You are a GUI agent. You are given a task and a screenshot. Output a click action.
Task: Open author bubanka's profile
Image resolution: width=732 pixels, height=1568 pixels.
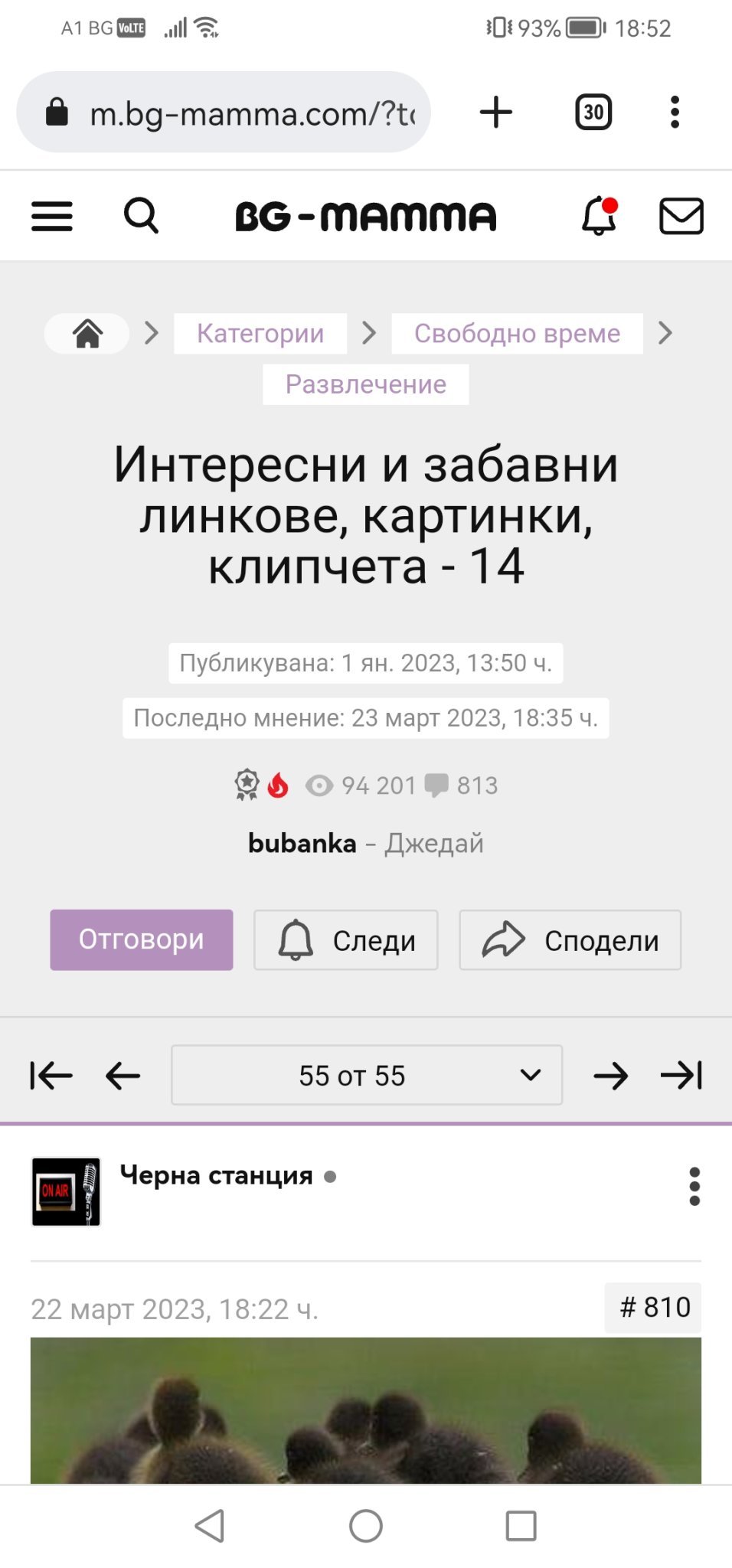coord(302,843)
